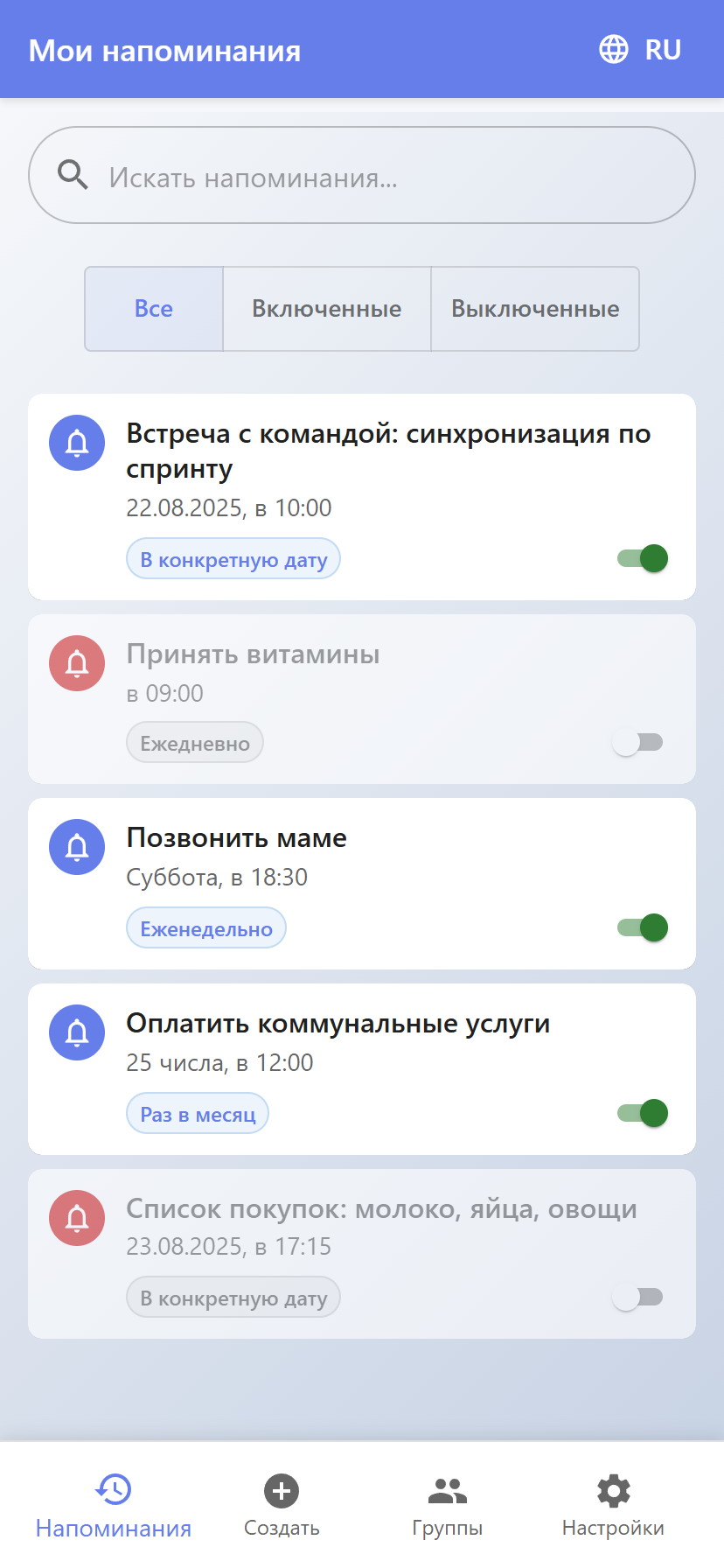Disable the Оплатить коммунальные услуги toggle

643,1113
